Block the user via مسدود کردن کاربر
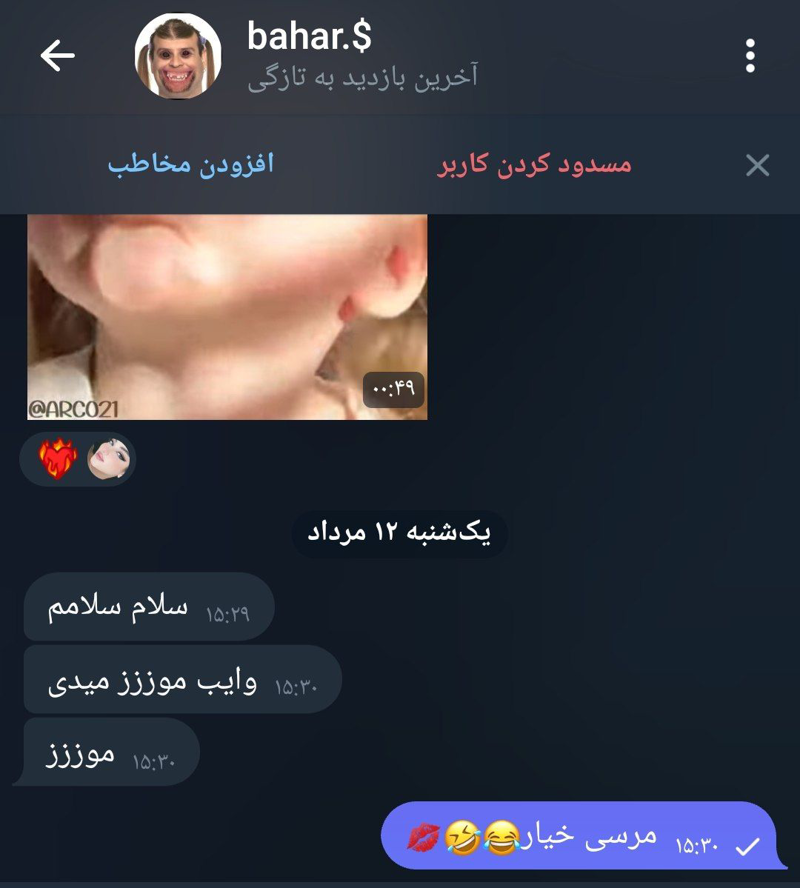800x888 pixels. pos(534,165)
